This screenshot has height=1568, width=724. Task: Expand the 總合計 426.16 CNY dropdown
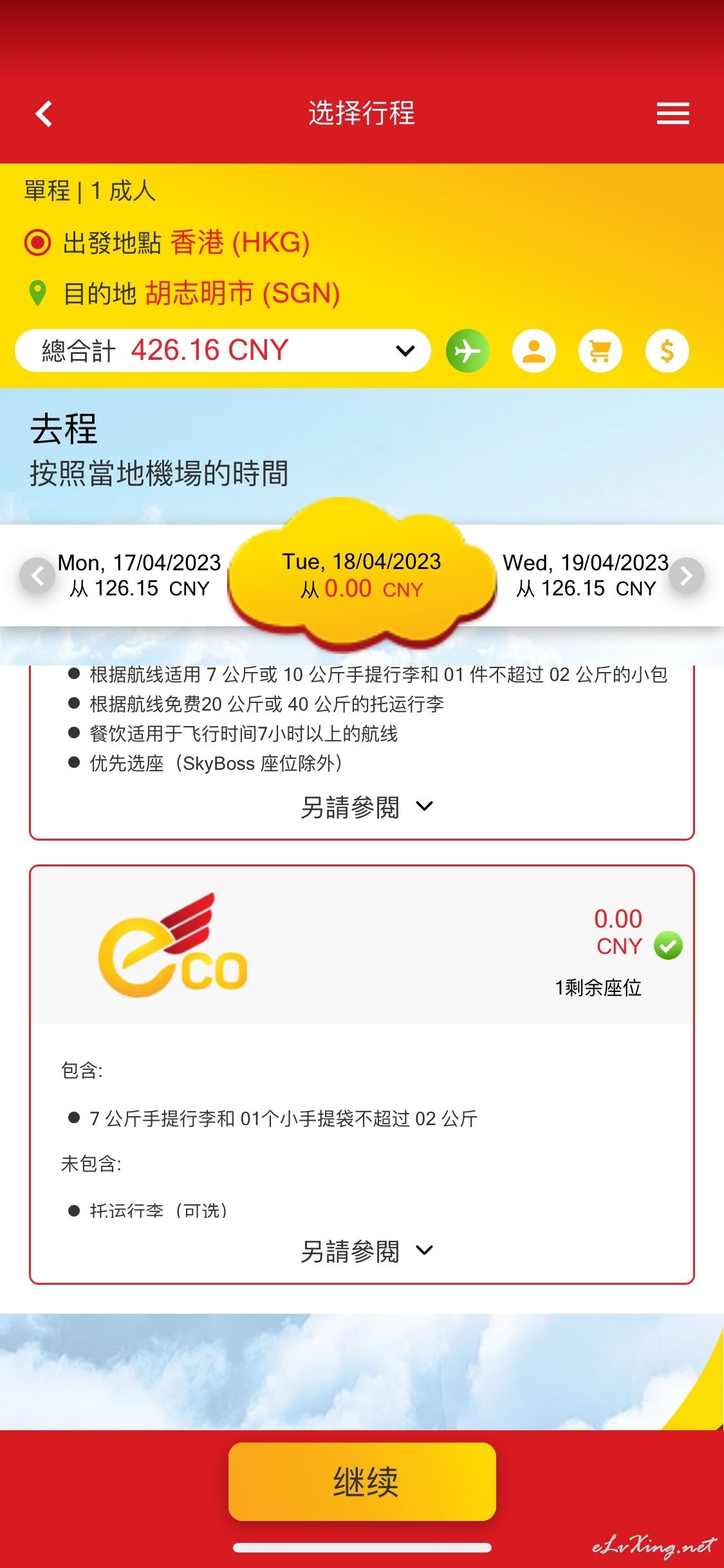[223, 350]
